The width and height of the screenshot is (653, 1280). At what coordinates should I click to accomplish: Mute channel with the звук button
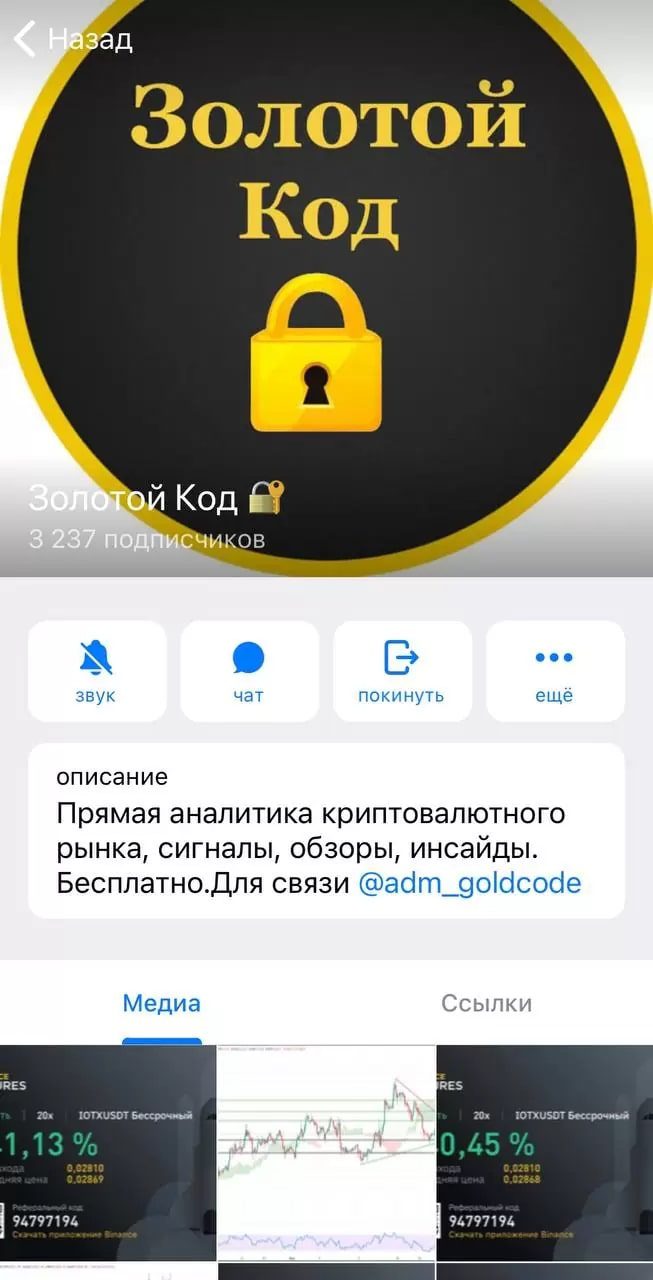tap(96, 671)
